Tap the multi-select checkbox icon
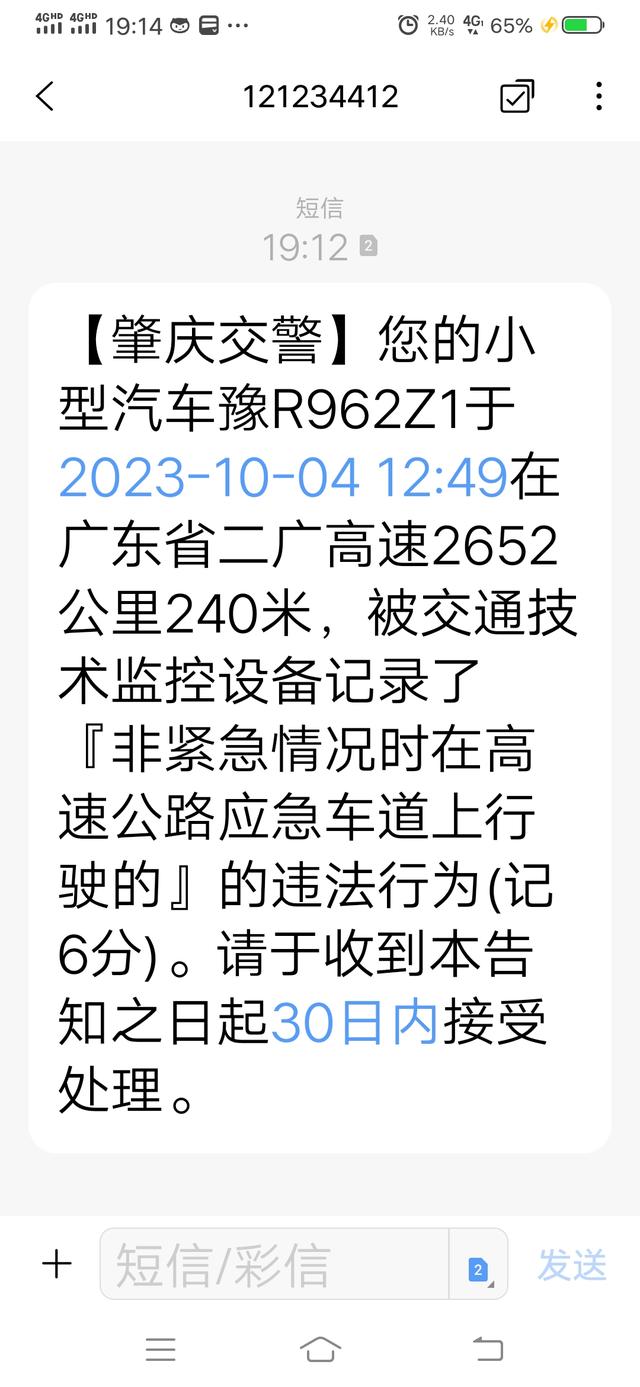Image resolution: width=640 pixels, height=1387 pixels. [x=517, y=96]
